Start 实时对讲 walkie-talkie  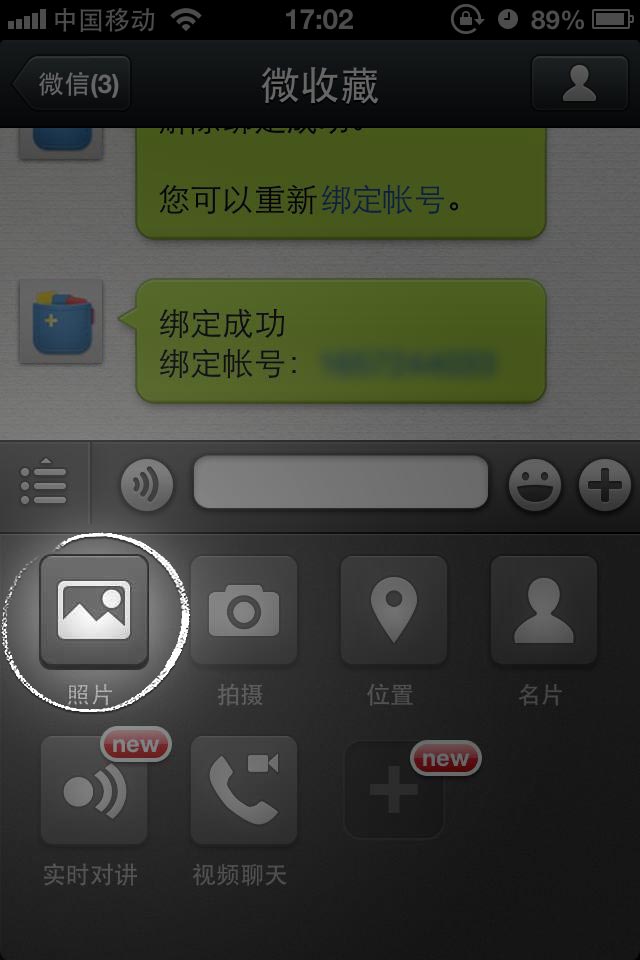tap(93, 791)
